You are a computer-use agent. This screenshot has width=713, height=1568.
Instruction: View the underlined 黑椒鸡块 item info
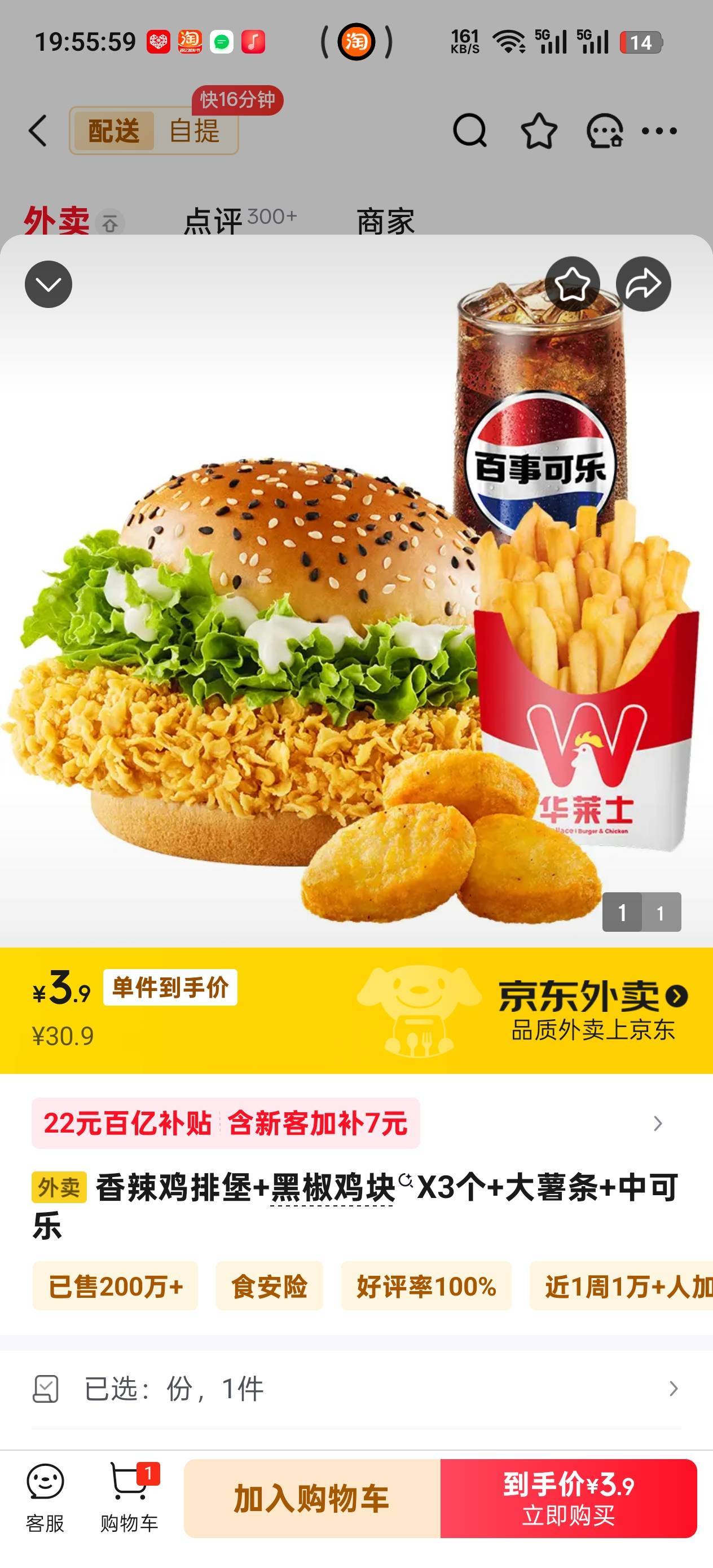[x=332, y=1187]
